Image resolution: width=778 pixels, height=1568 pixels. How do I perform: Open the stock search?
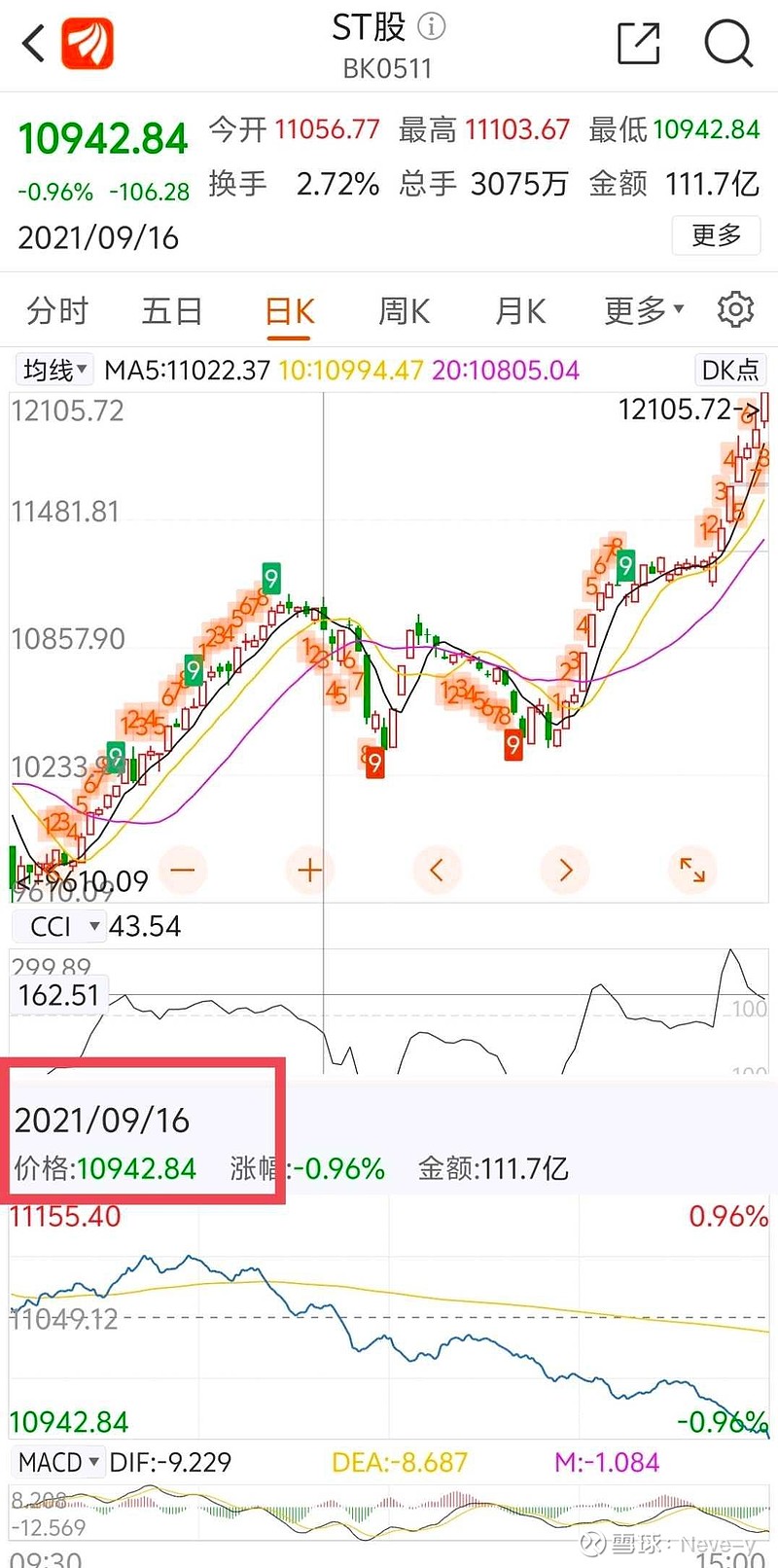pos(727,44)
